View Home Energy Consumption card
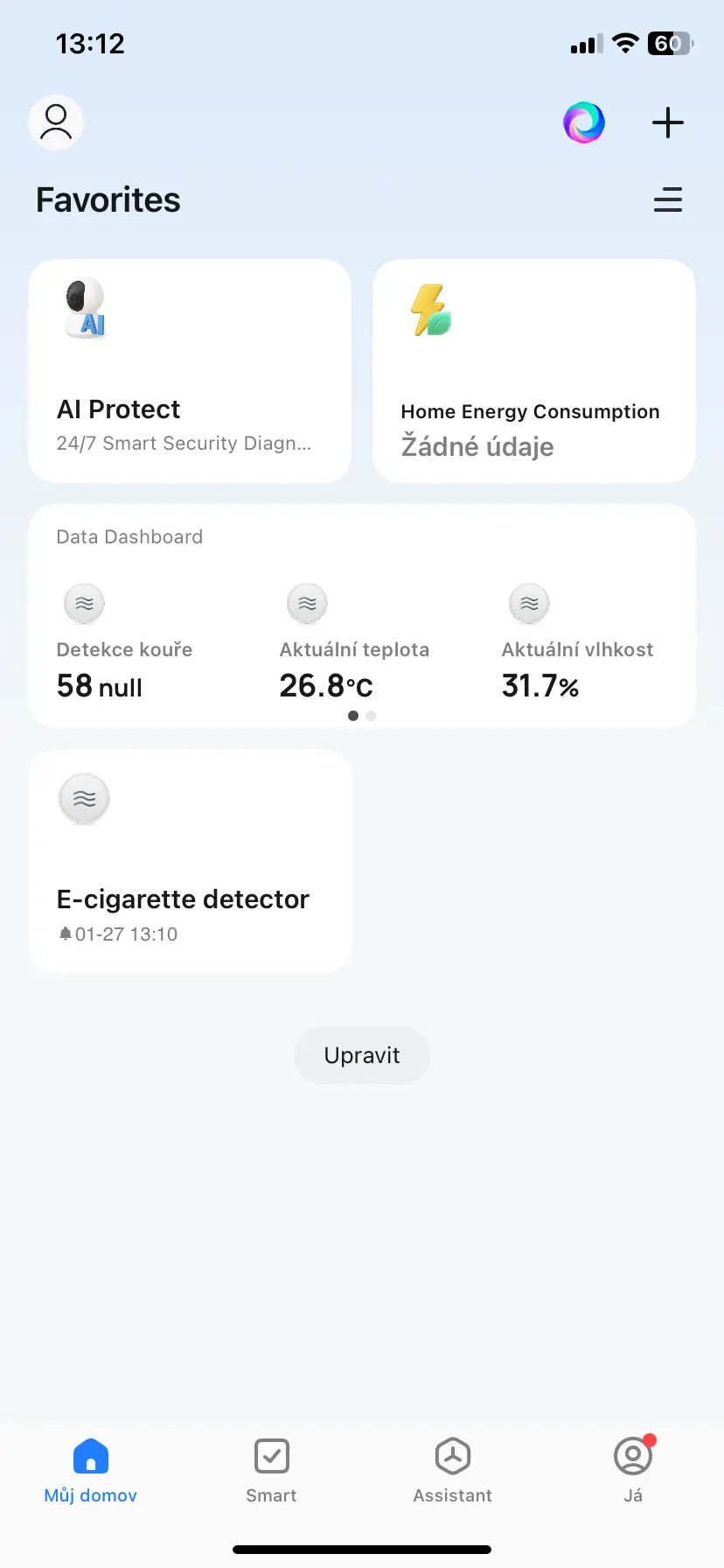Image resolution: width=724 pixels, height=1568 pixels. (534, 370)
